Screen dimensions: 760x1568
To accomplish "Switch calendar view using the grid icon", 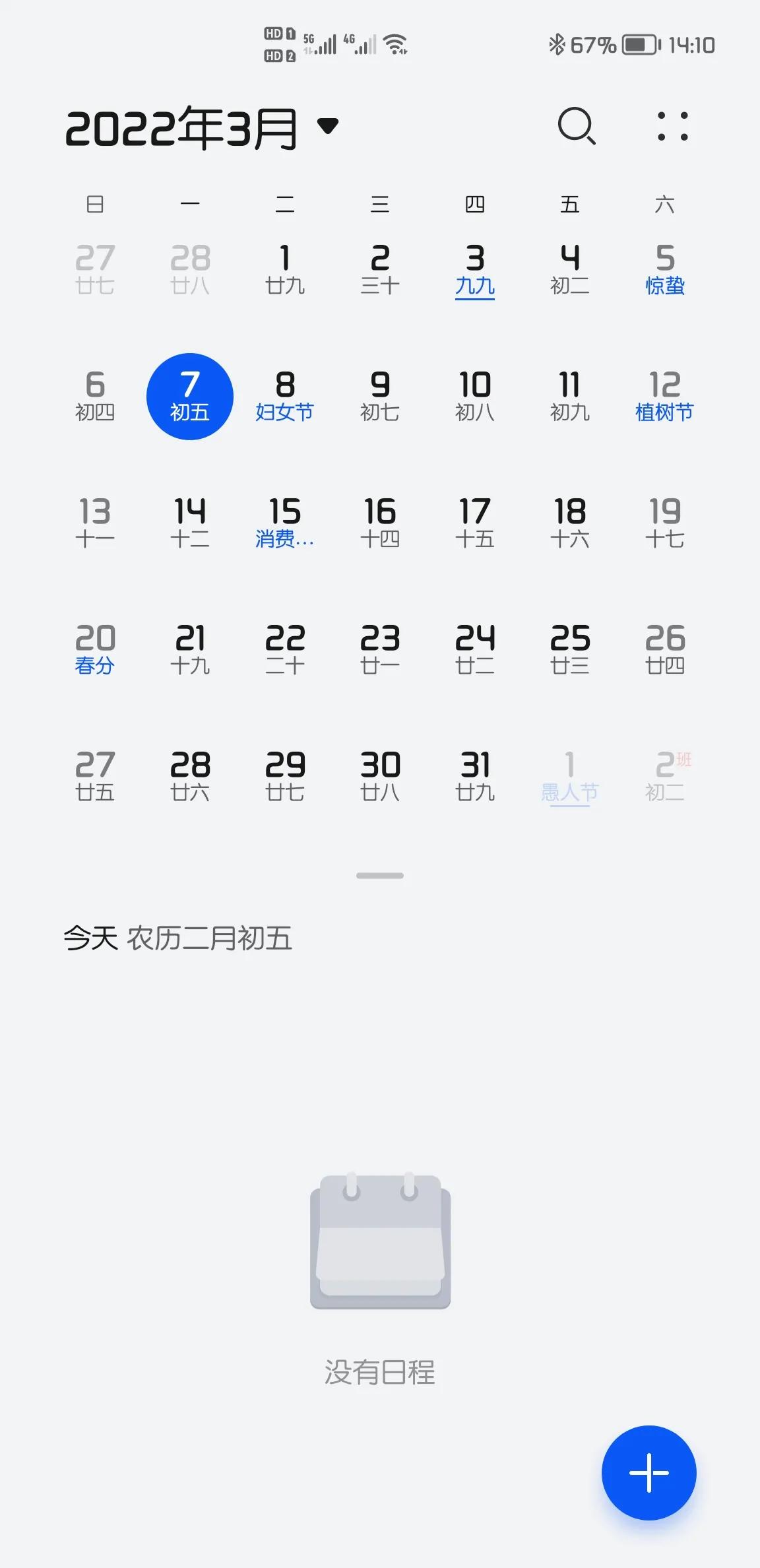I will pos(674,126).
